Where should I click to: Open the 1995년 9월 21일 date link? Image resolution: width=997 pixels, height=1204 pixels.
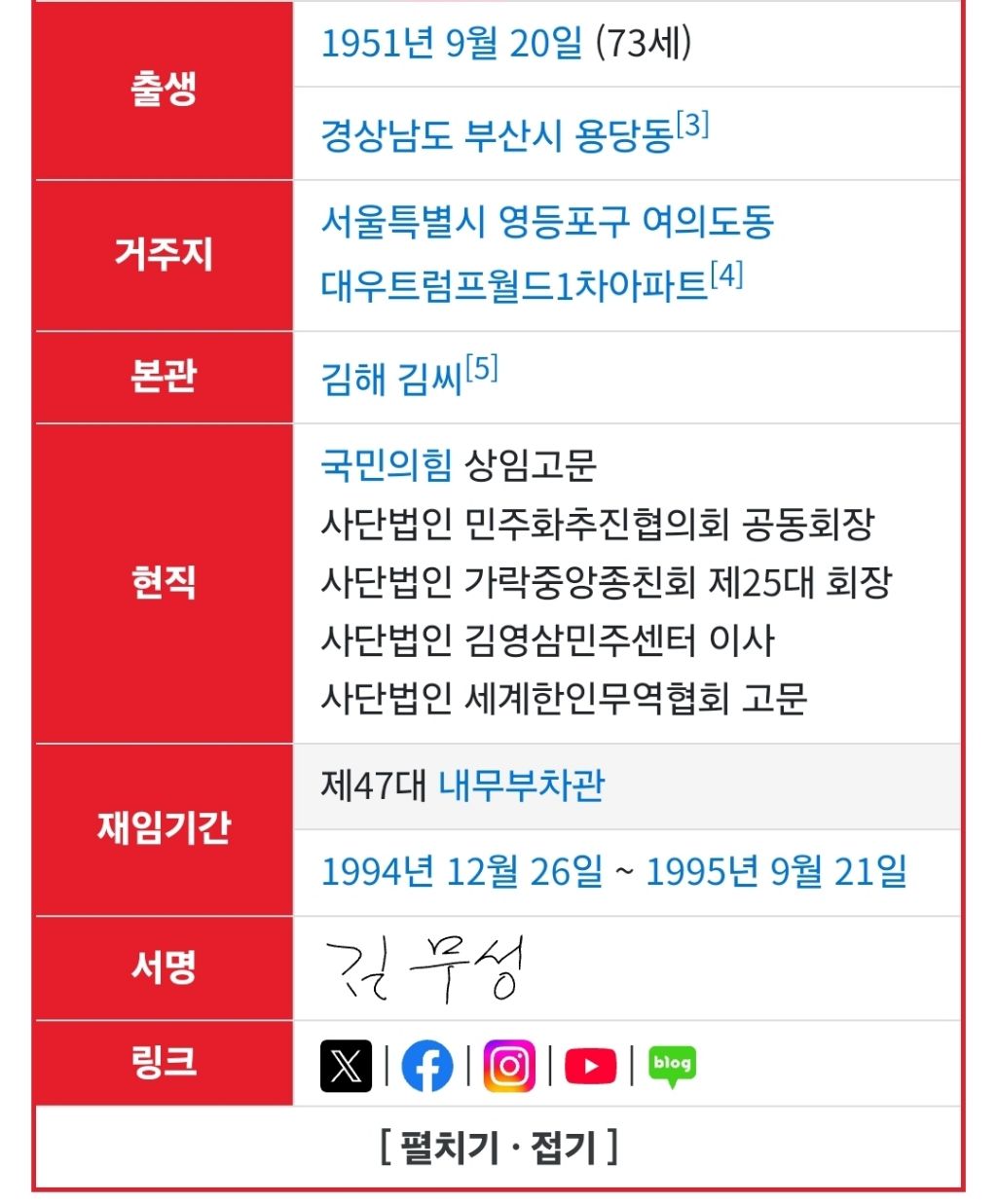coord(776,871)
